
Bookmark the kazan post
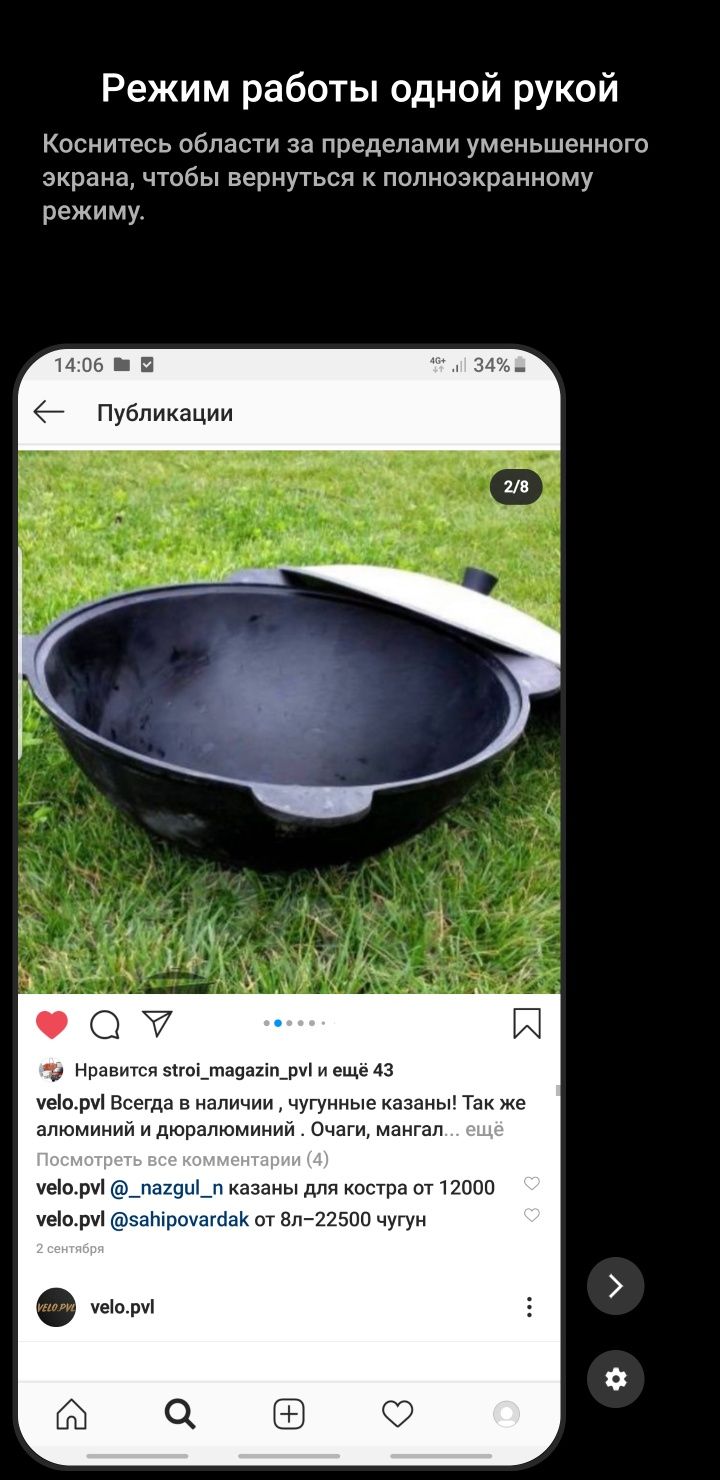coord(527,1023)
